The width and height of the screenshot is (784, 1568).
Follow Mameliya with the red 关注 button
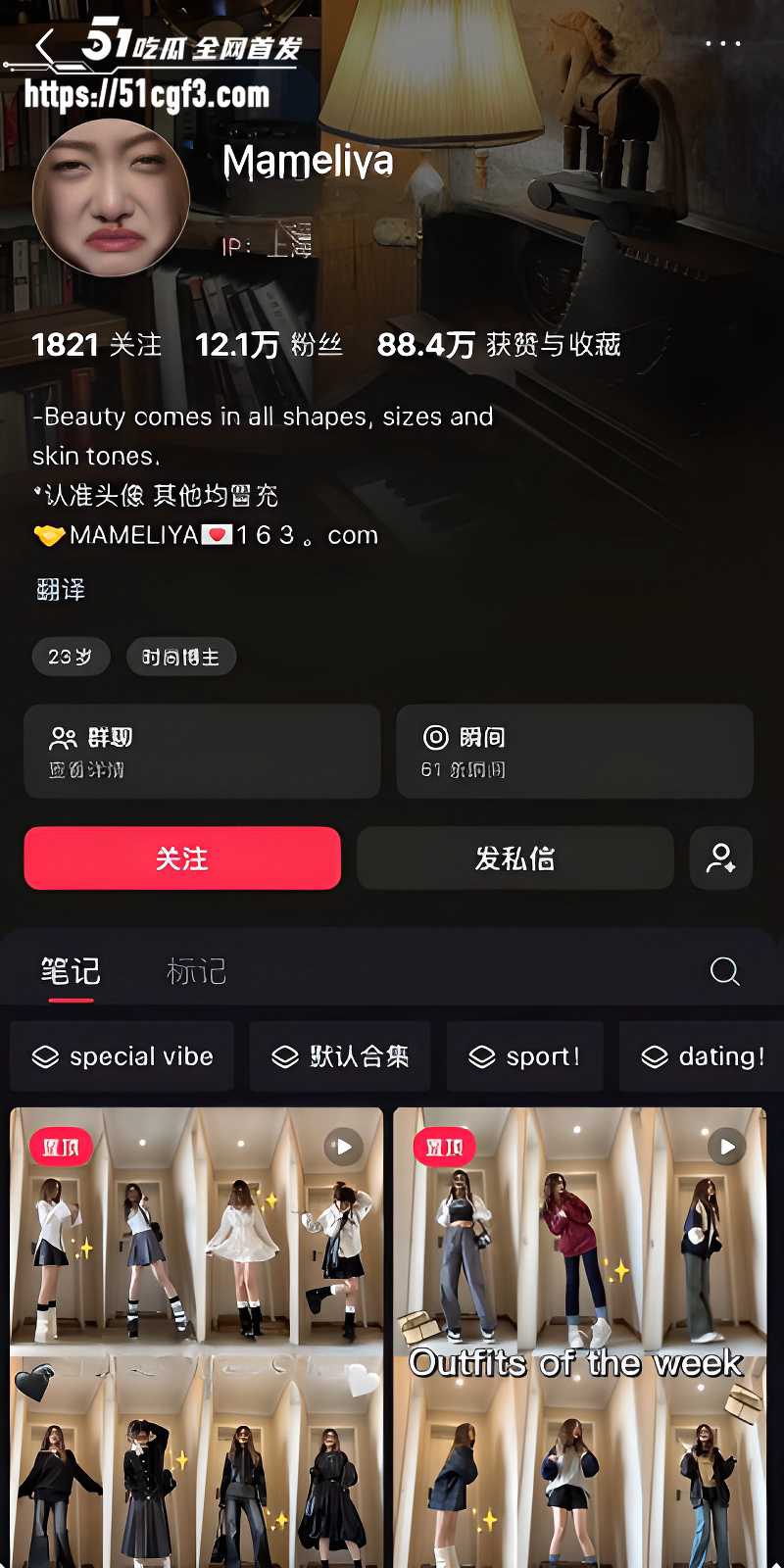[x=182, y=858]
